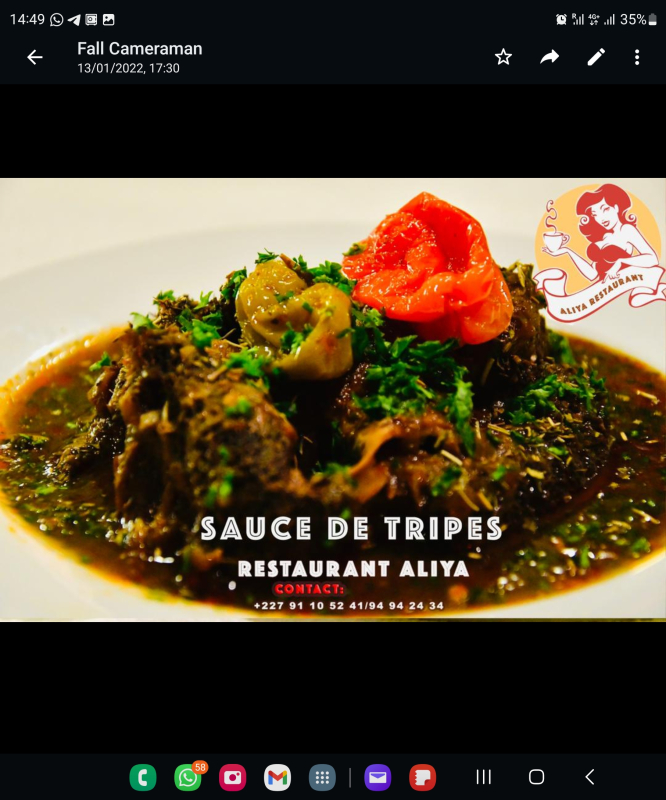This screenshot has width=666, height=800.
Task: Open the all-apps grid
Action: [x=321, y=777]
